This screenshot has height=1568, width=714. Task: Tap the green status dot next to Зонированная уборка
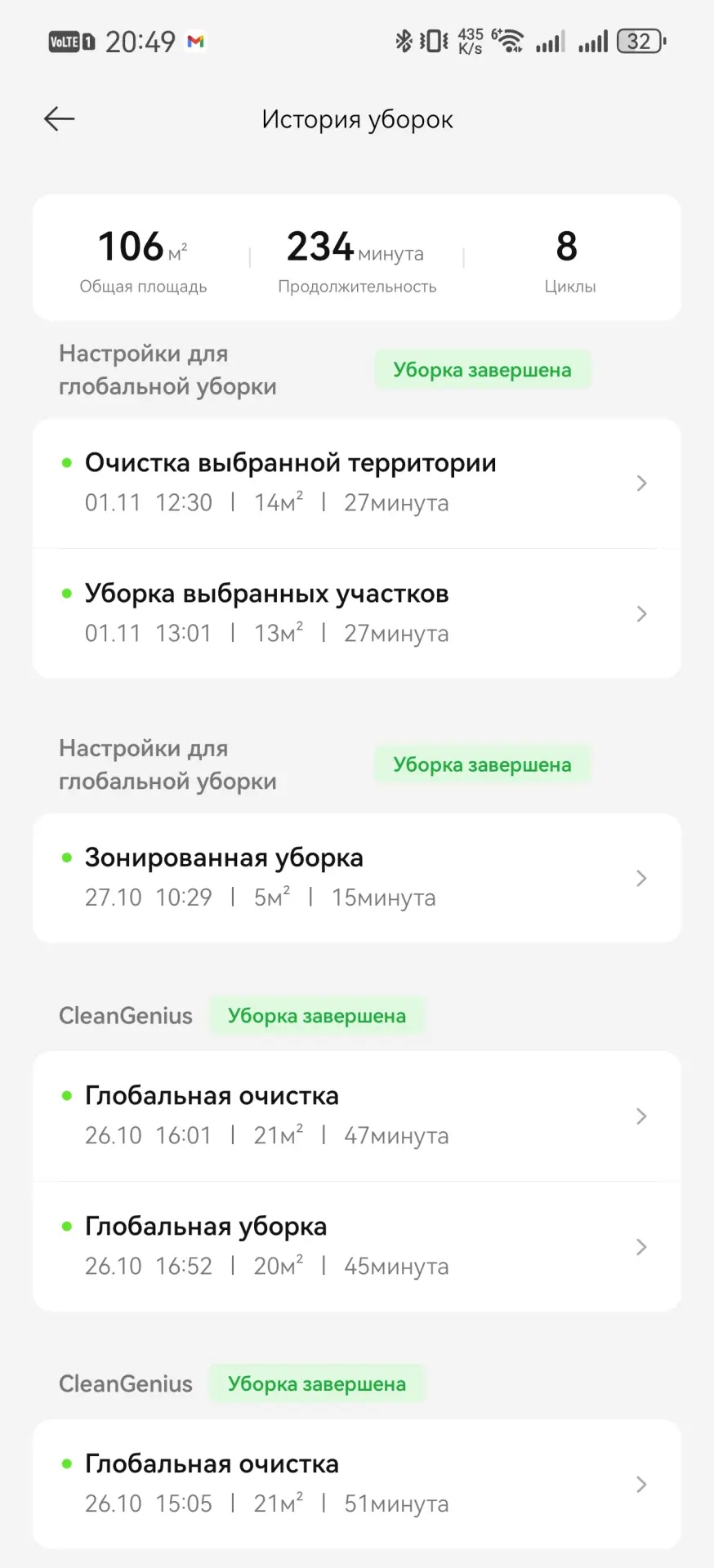66,857
